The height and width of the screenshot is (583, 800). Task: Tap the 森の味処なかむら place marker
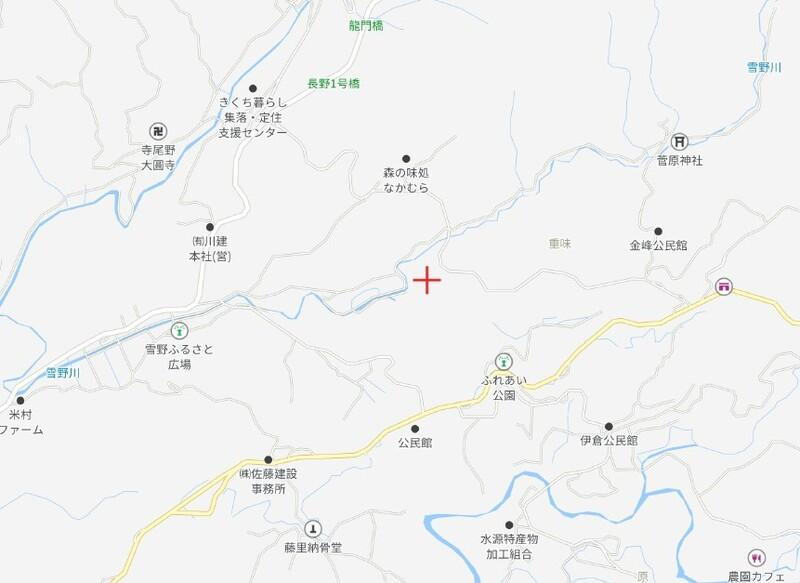406,159
